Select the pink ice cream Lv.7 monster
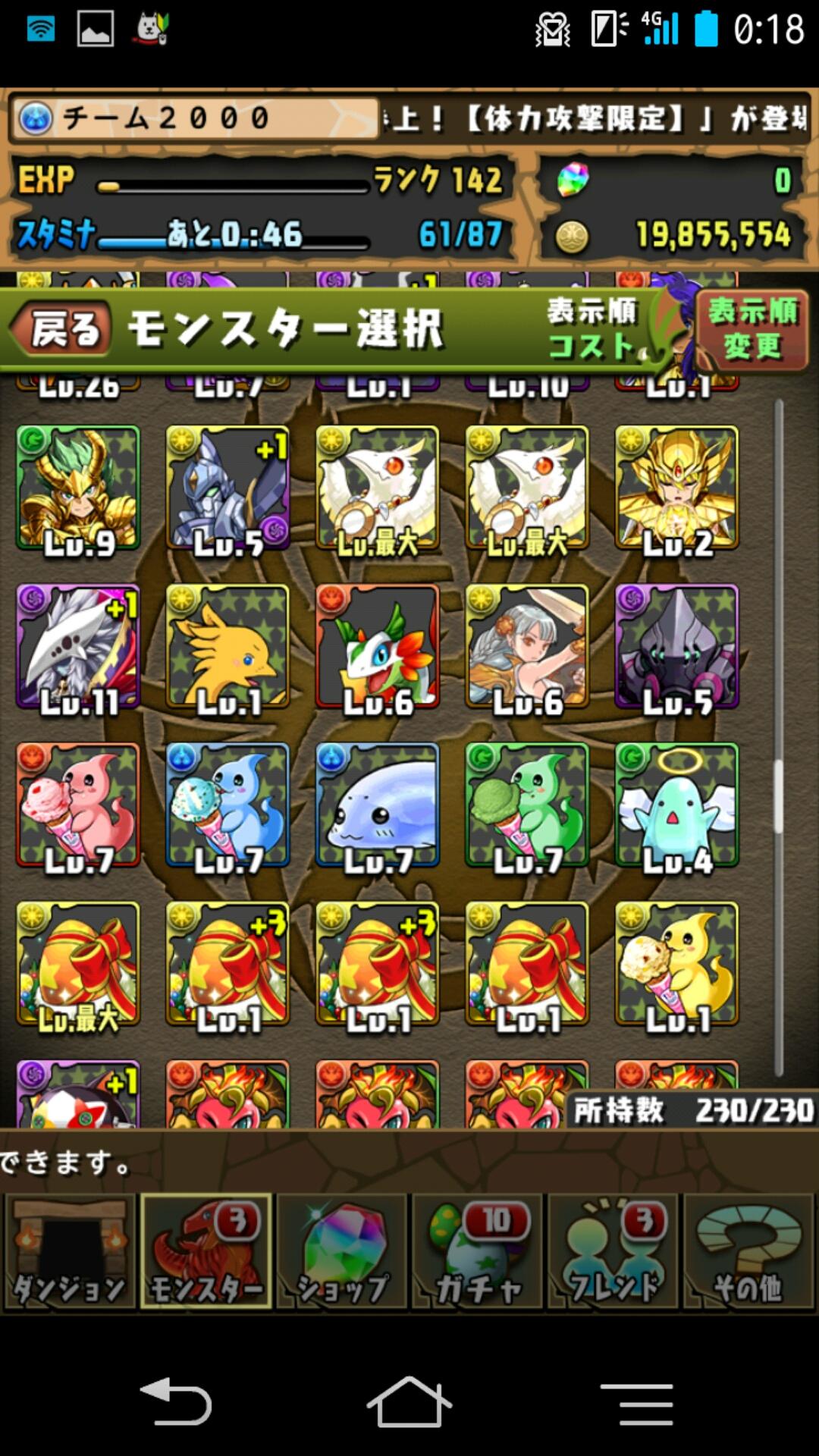Image resolution: width=819 pixels, height=1456 pixels. pyautogui.click(x=78, y=805)
